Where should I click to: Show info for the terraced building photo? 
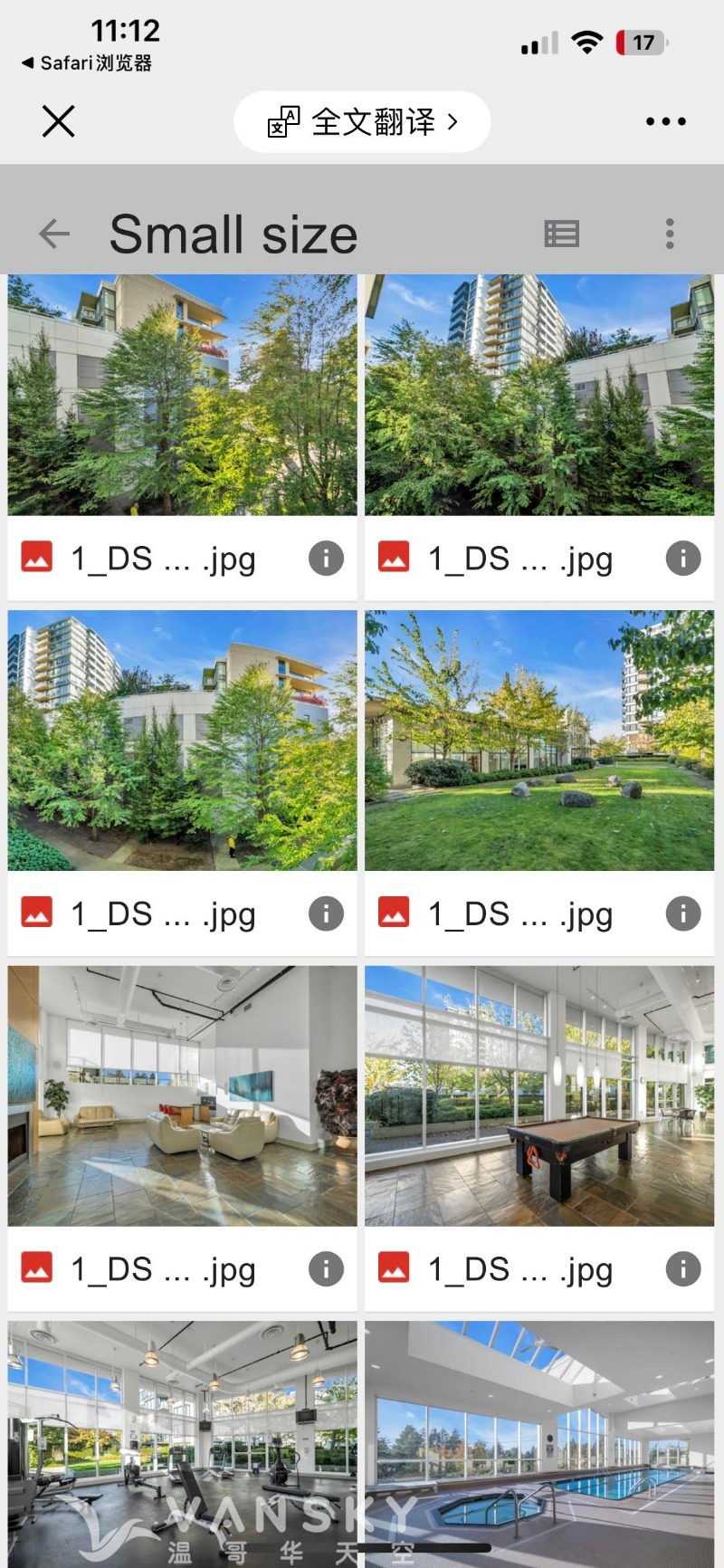[326, 559]
